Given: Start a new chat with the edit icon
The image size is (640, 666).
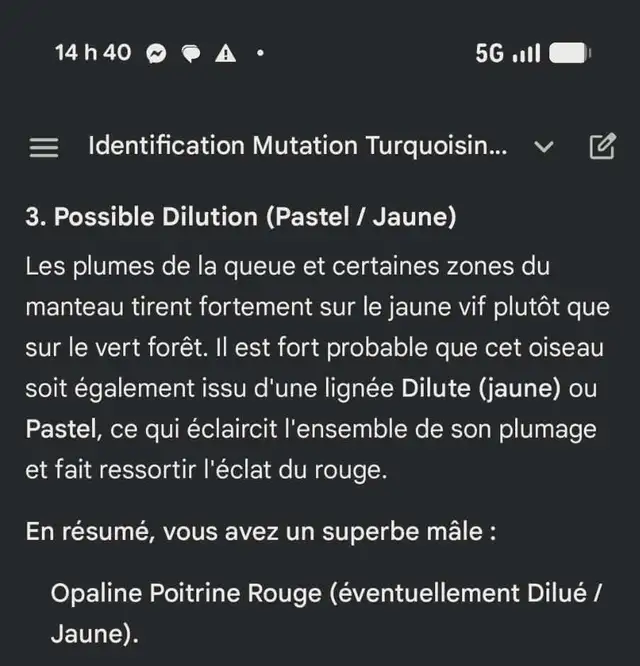Looking at the screenshot, I should point(601,147).
